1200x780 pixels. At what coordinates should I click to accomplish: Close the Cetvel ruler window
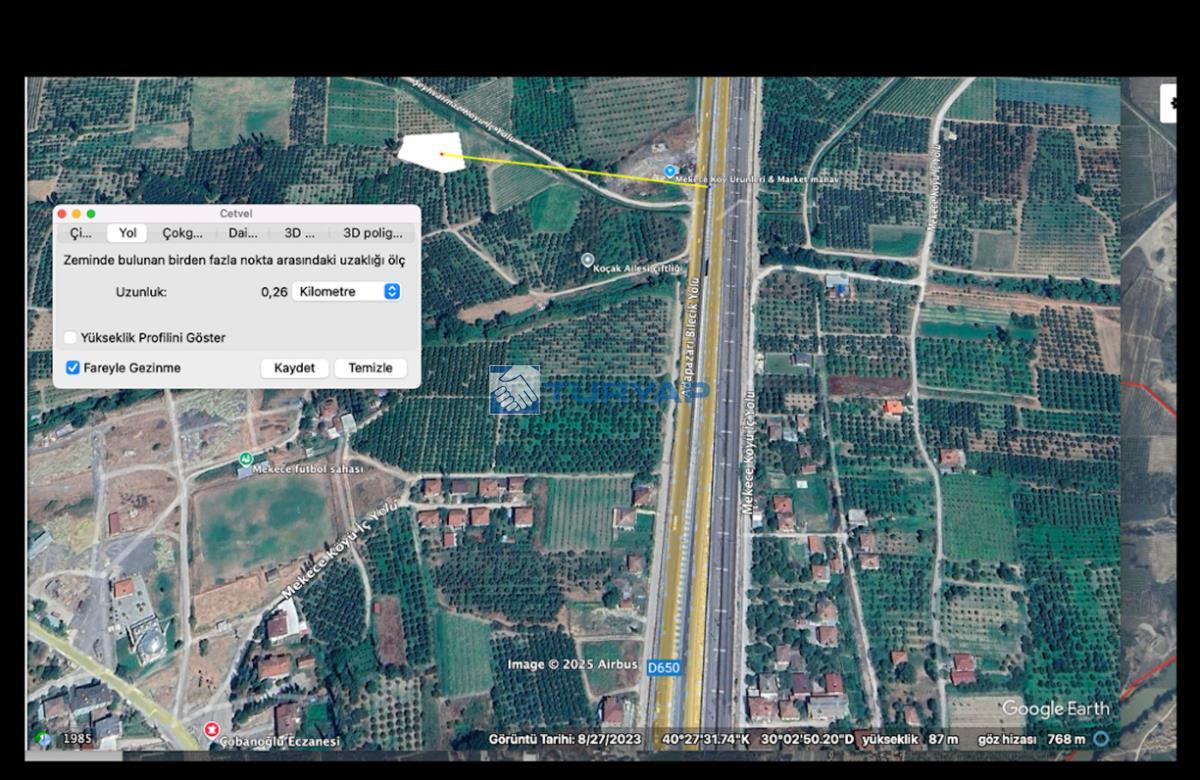click(62, 214)
